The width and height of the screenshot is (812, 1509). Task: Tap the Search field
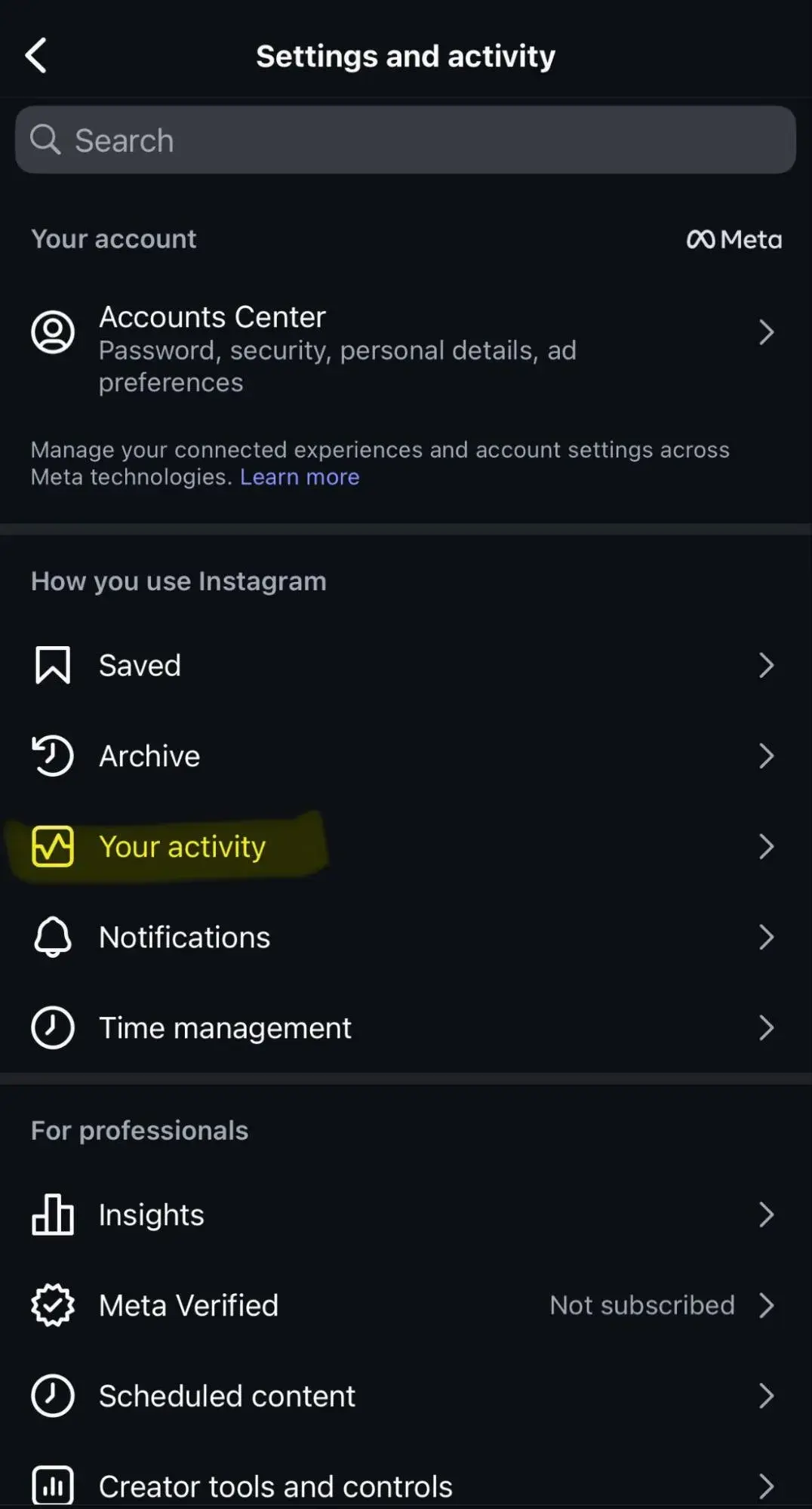point(405,140)
